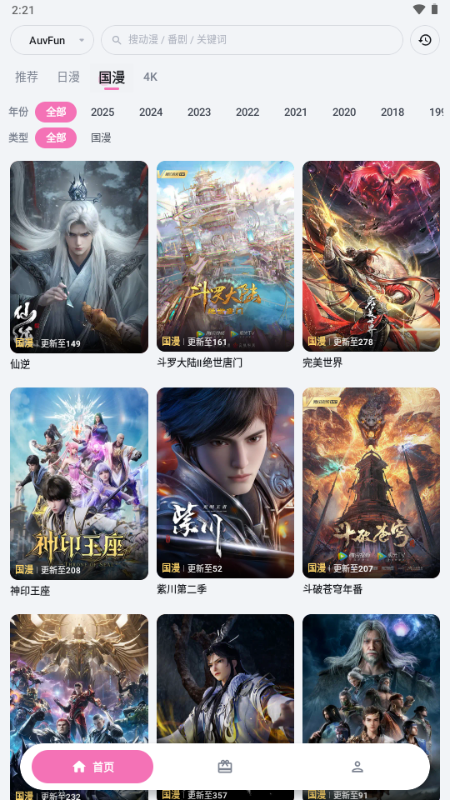
Task: Open 斗罗大陆II绝世唐门 card
Action: 225,265
